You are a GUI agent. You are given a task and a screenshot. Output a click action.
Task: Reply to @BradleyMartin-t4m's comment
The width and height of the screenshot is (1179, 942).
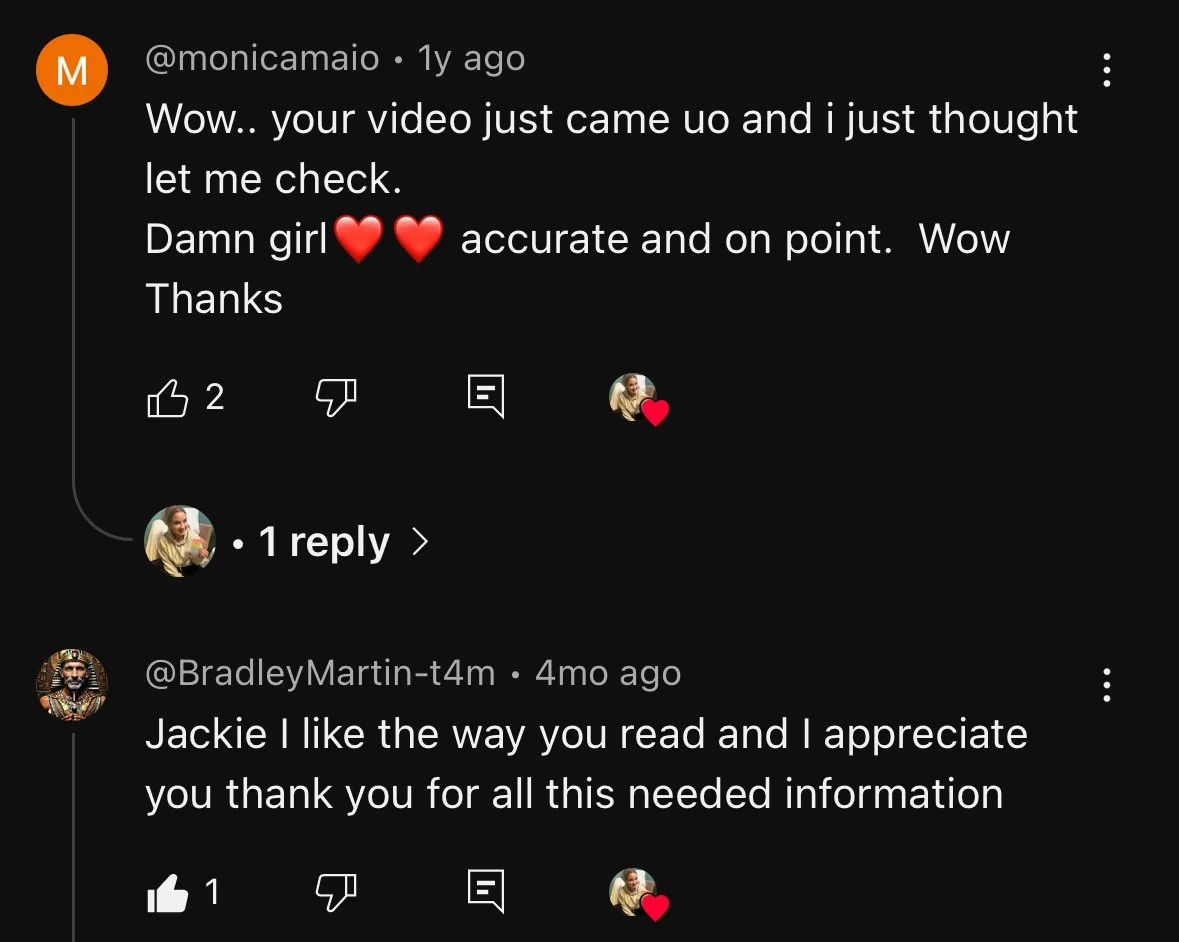click(486, 890)
